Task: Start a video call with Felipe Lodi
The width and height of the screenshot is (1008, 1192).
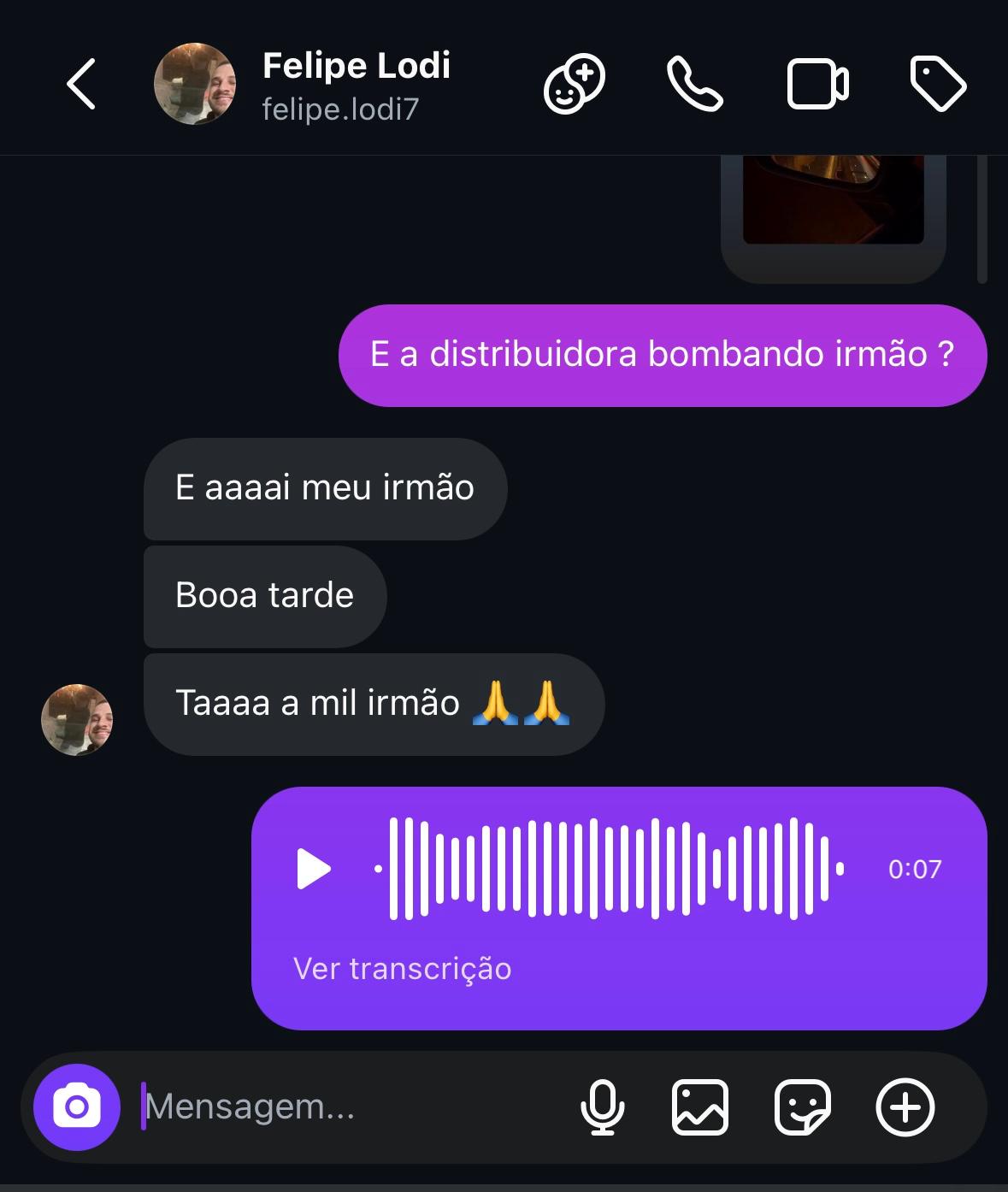Action: tap(817, 84)
